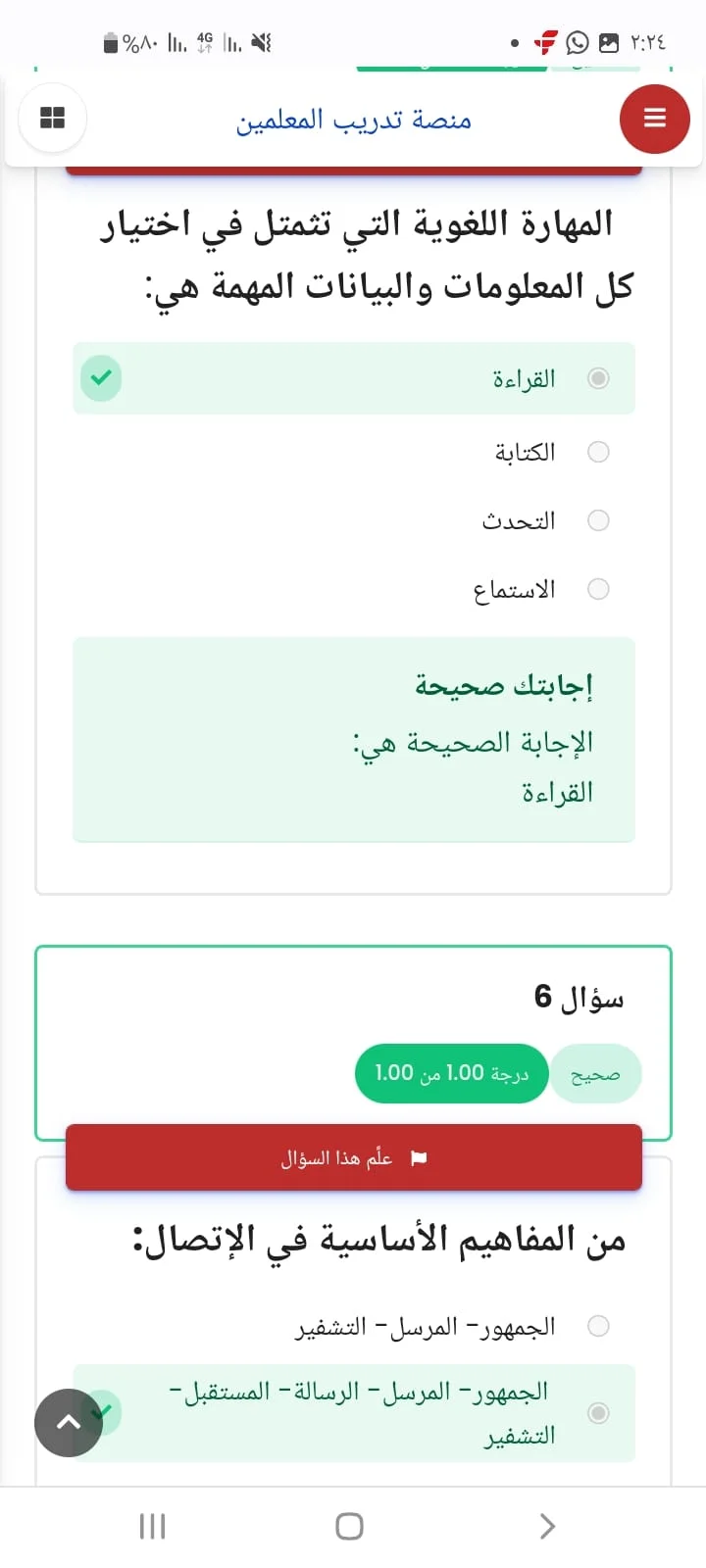Open the منصة تدريب المعلمين site title
Viewport: 706px width, 1568px height.
click(353, 121)
